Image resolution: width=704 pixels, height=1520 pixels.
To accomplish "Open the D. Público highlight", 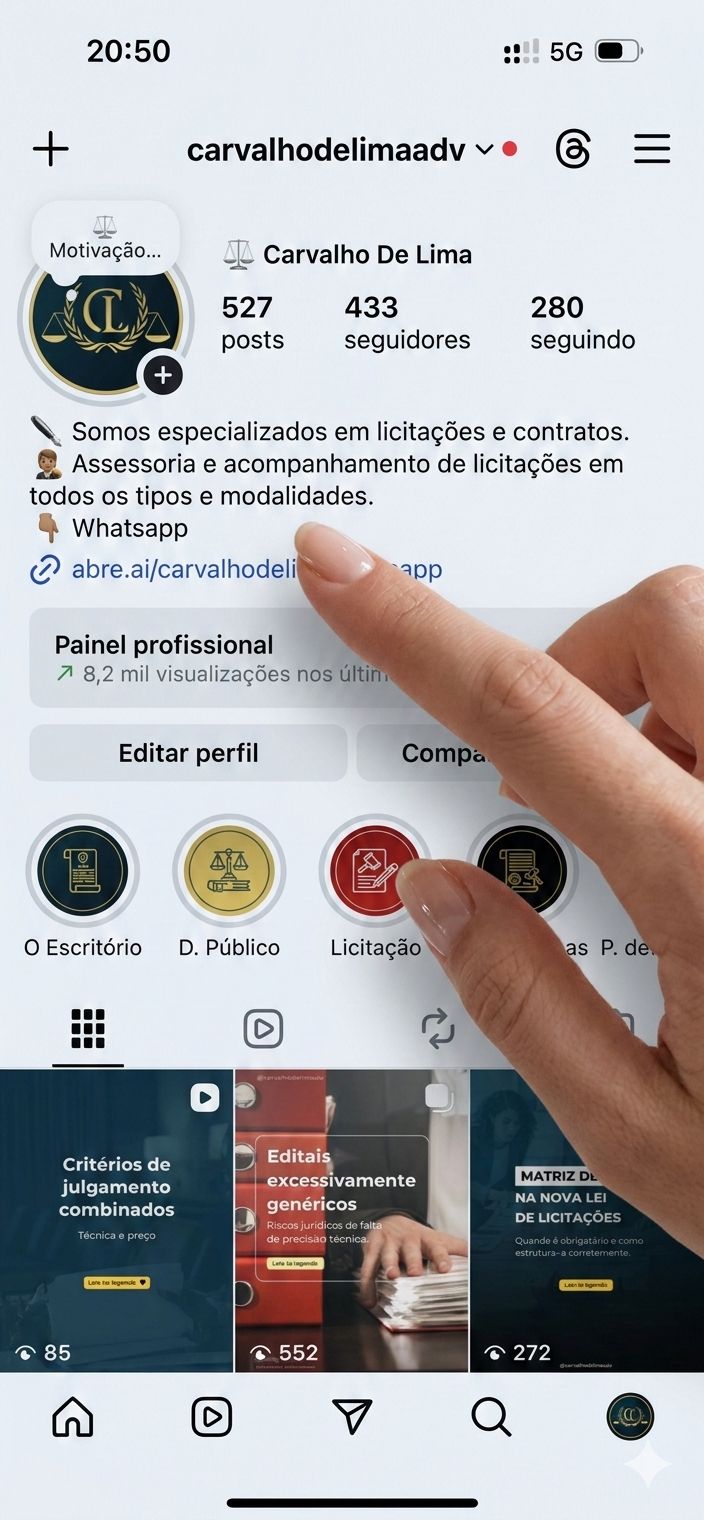I will [229, 871].
